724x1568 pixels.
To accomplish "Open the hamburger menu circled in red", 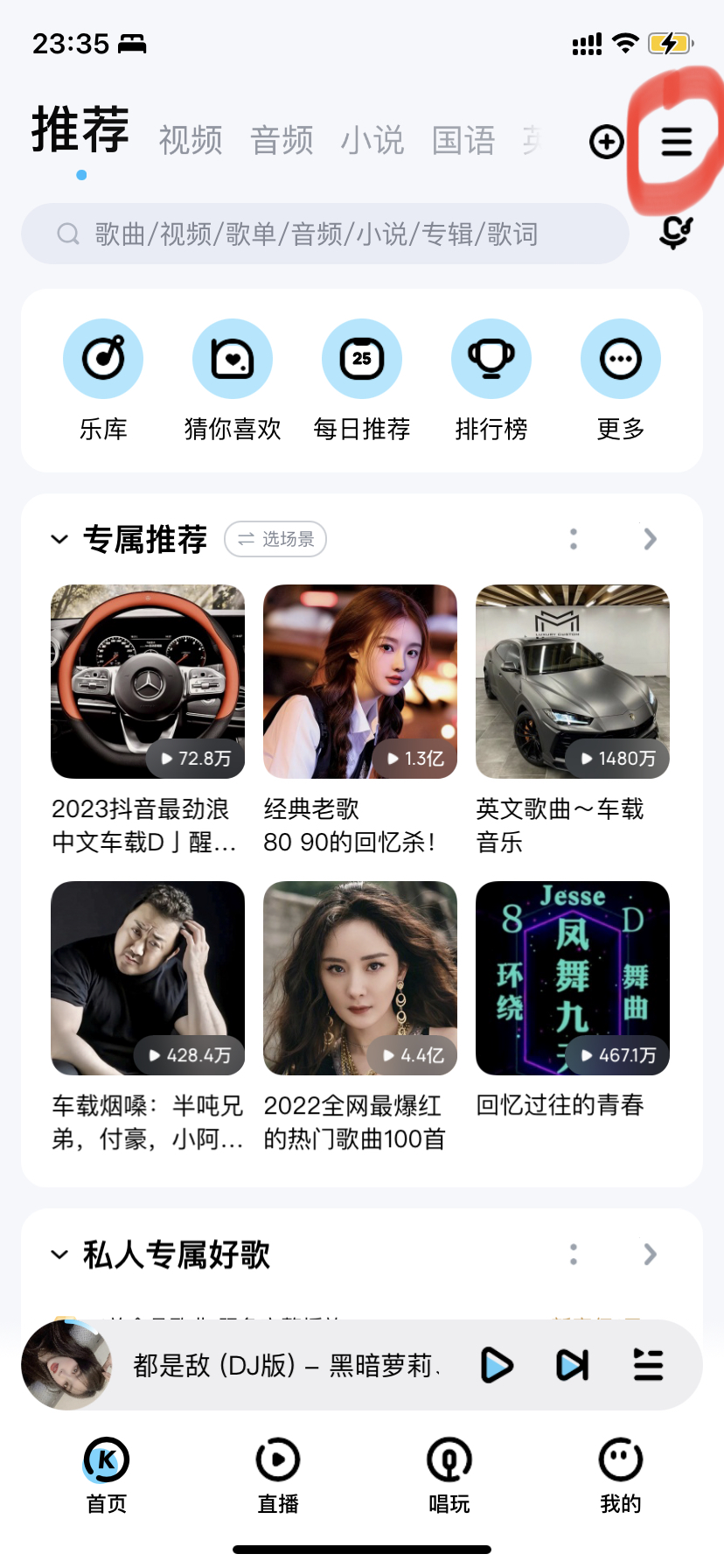I will click(x=678, y=141).
